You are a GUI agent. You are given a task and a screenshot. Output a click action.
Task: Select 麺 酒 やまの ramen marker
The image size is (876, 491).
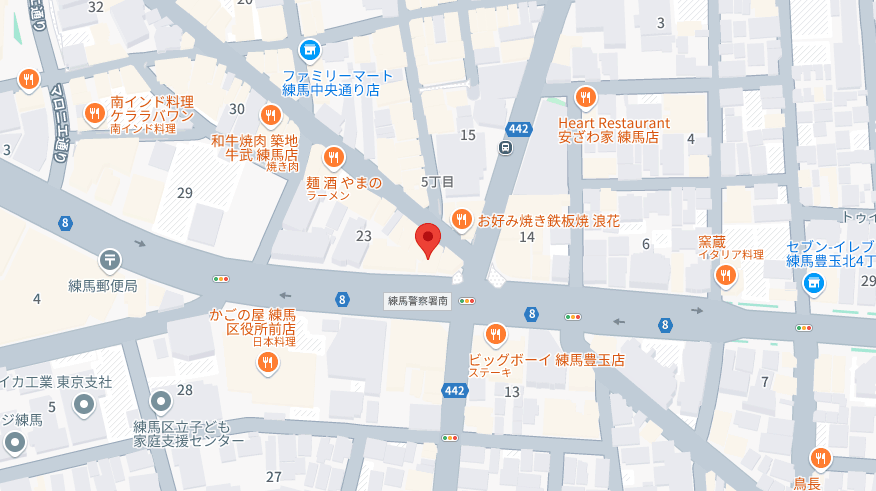(334, 156)
